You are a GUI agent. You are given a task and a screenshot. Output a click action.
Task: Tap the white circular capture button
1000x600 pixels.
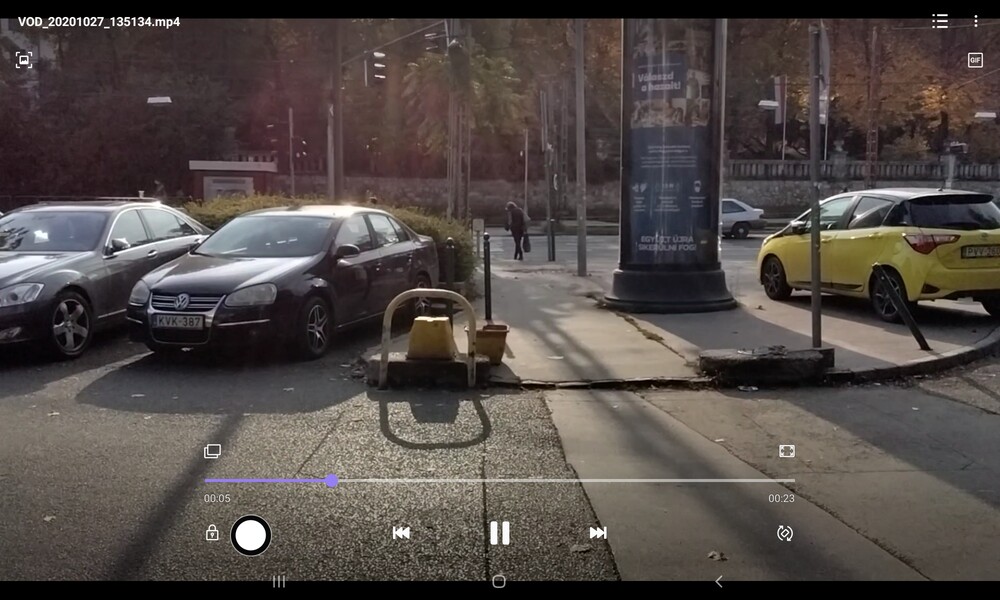[x=251, y=535]
